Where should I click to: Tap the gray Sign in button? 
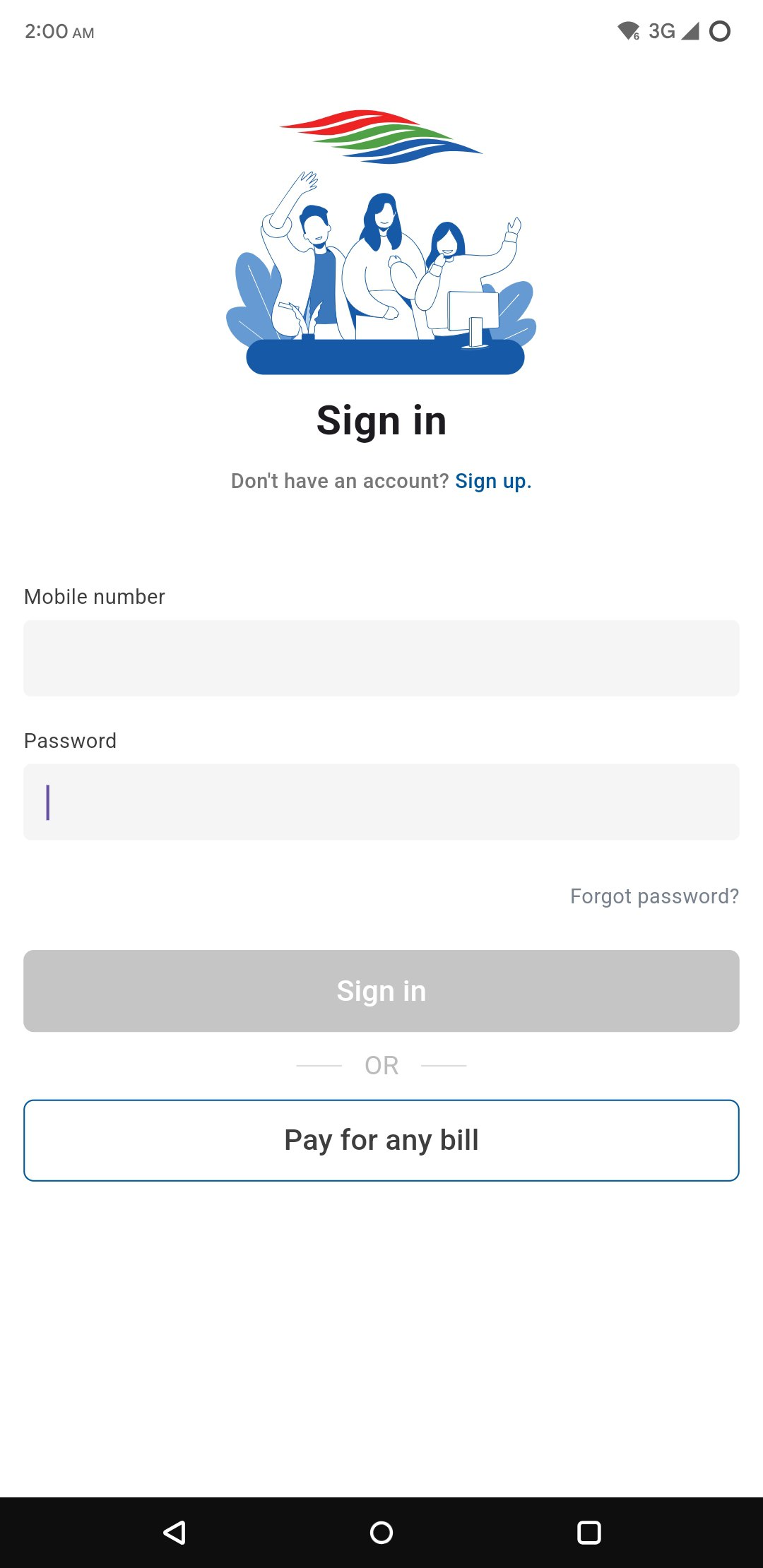[381, 991]
